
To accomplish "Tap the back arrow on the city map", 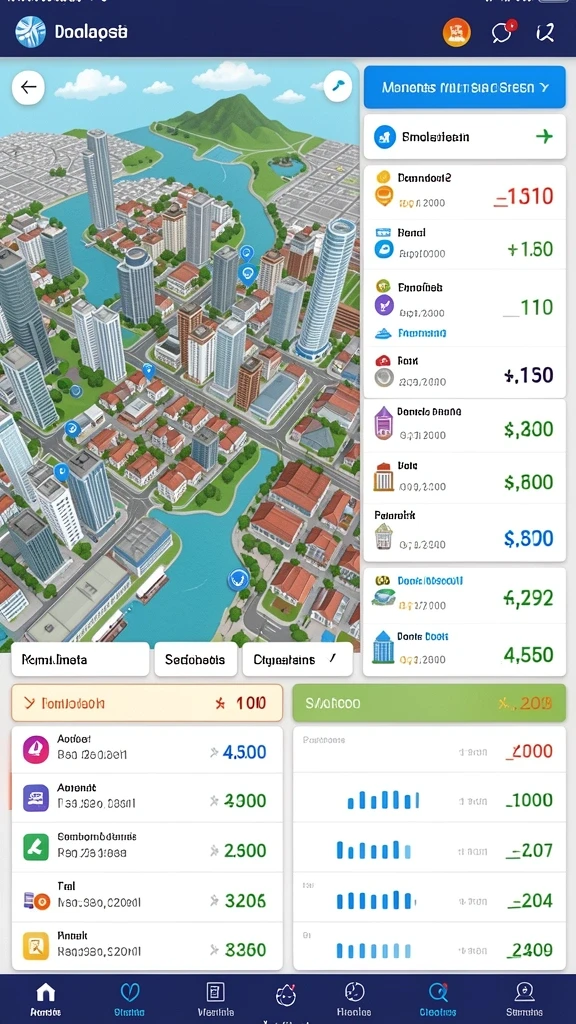I will 28,88.
